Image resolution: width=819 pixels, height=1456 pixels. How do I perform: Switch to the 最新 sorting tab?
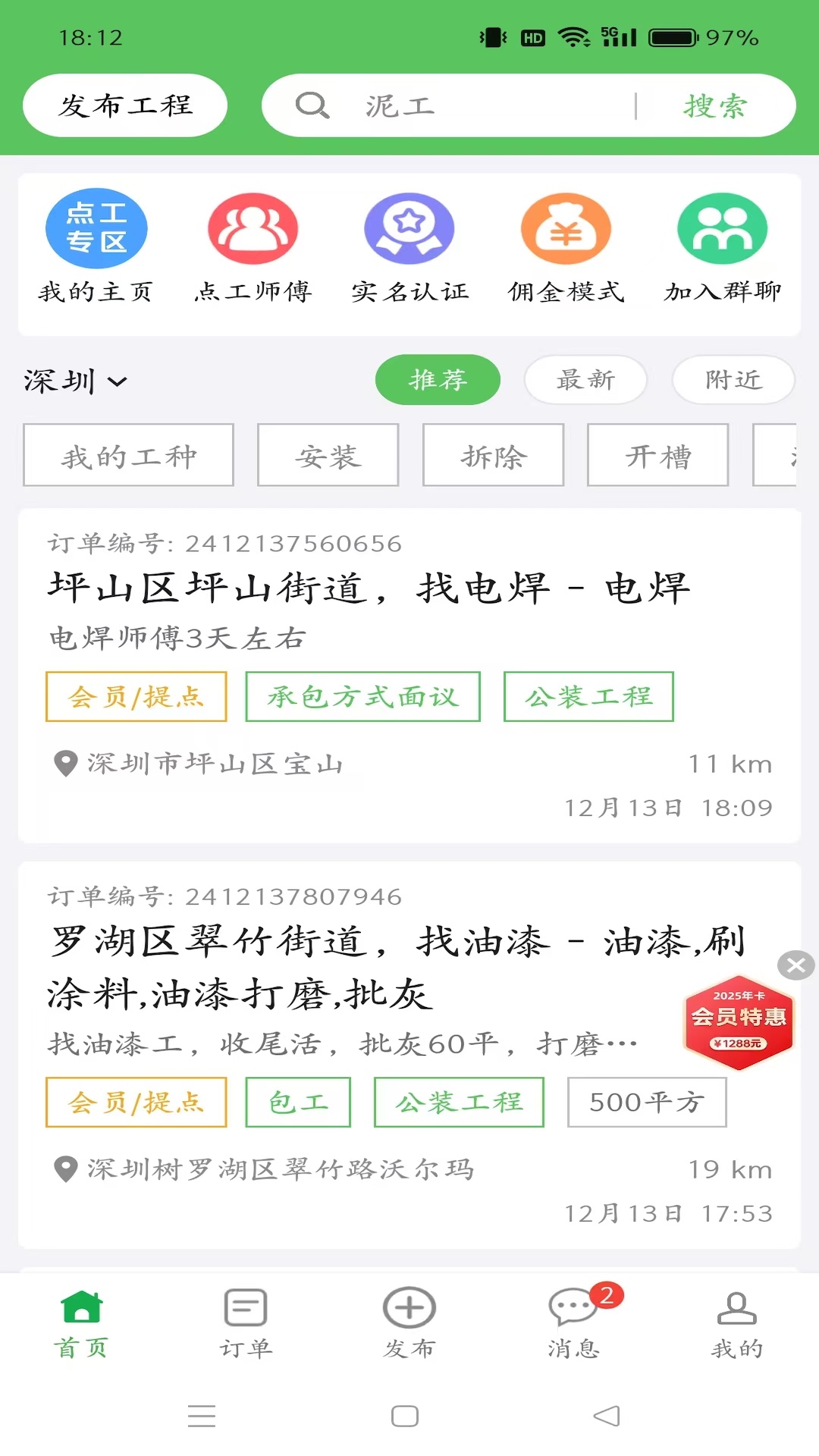point(585,379)
